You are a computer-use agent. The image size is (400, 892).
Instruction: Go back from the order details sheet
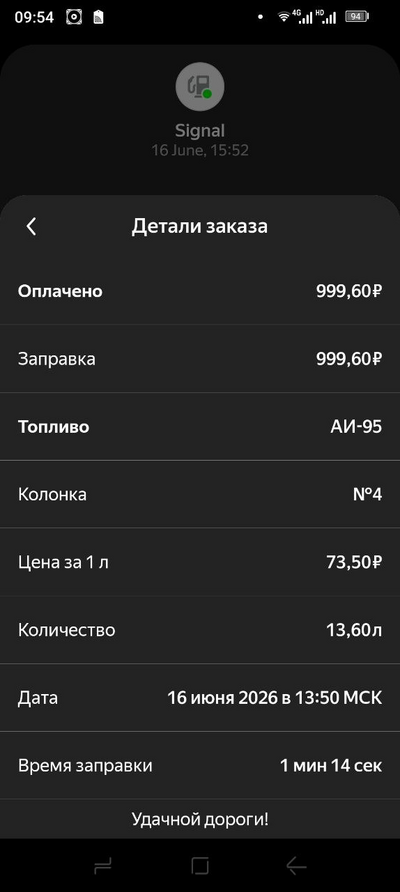pyautogui.click(x=31, y=226)
